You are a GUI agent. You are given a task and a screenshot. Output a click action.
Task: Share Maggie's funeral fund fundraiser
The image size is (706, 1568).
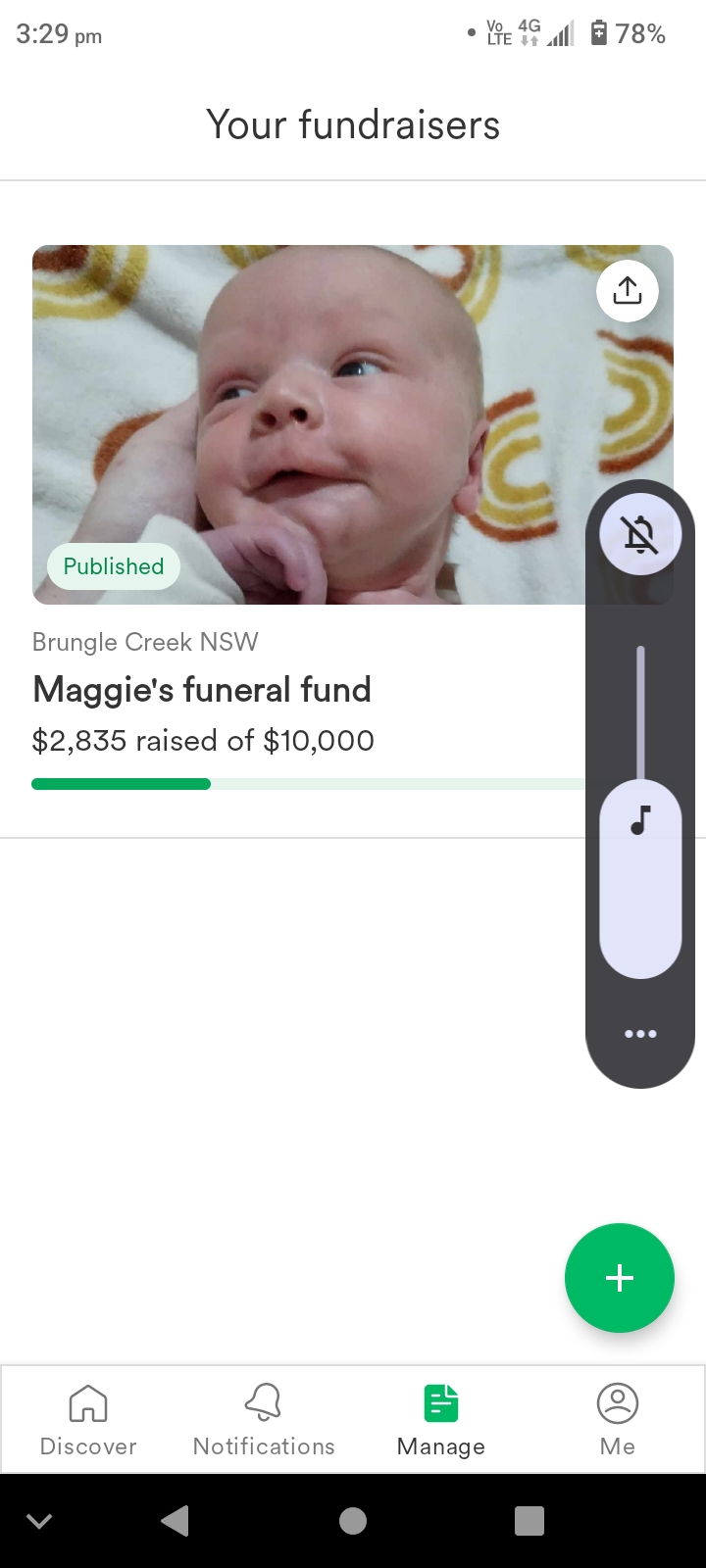627,290
